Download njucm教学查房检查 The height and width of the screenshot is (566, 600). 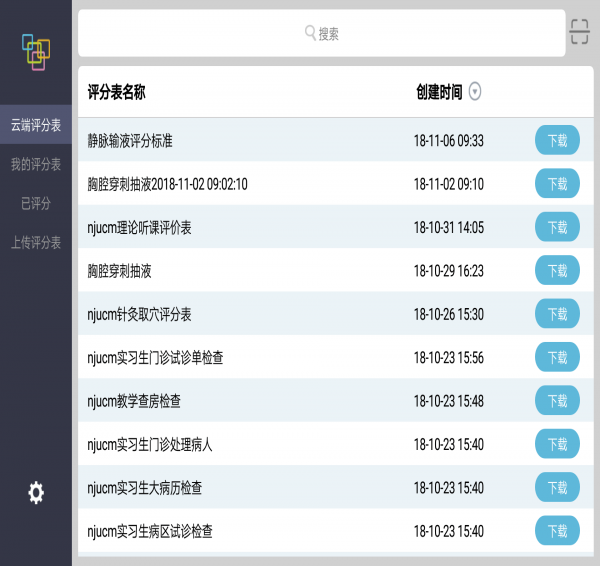[557, 400]
